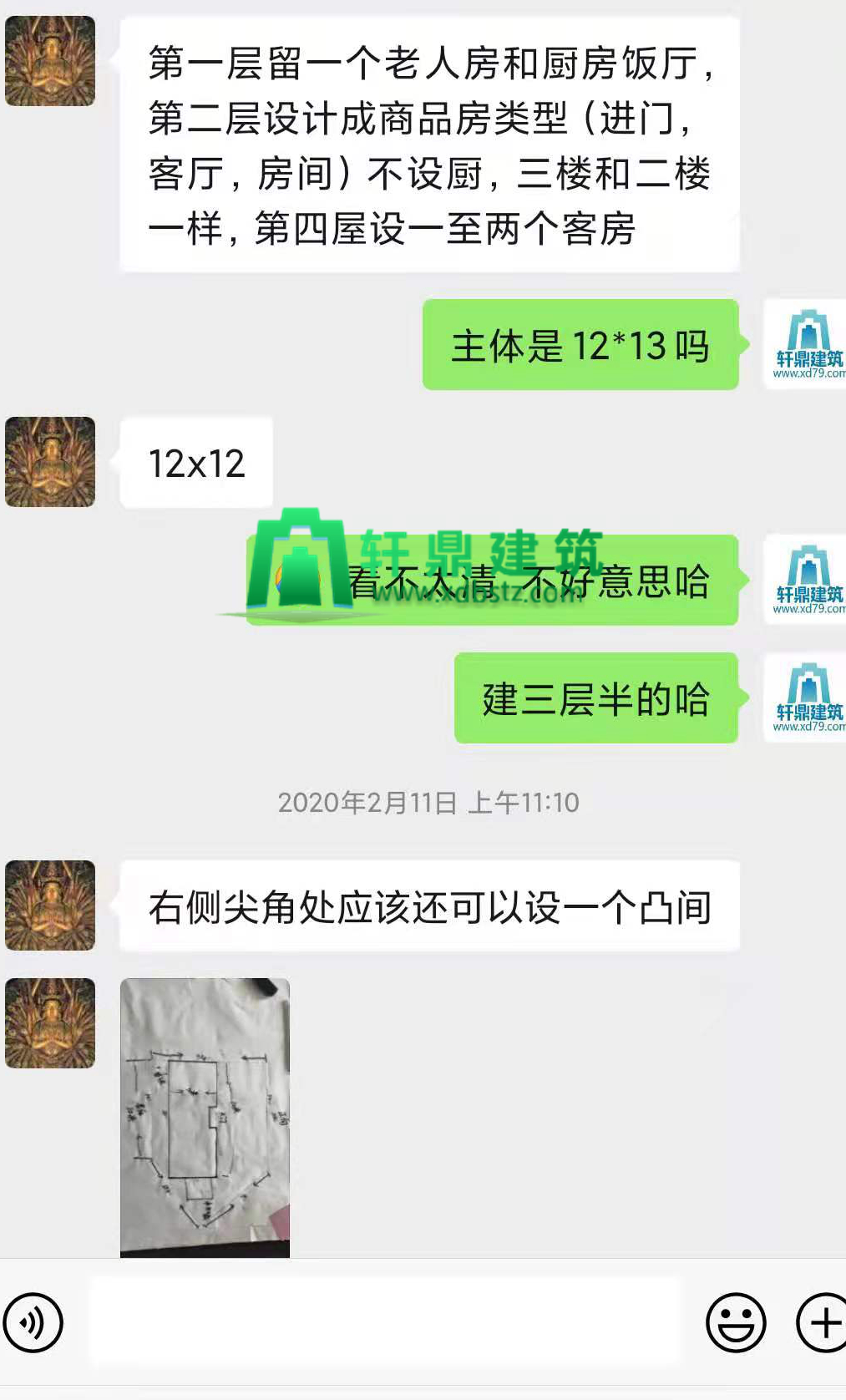Switch to voice message input

tap(33, 1322)
